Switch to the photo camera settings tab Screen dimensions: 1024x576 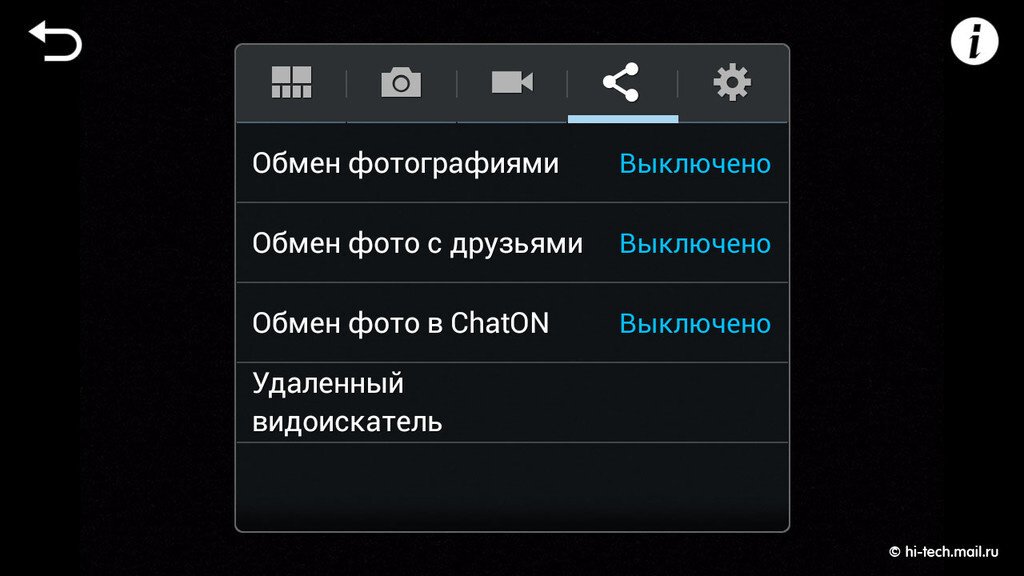pyautogui.click(x=401, y=83)
